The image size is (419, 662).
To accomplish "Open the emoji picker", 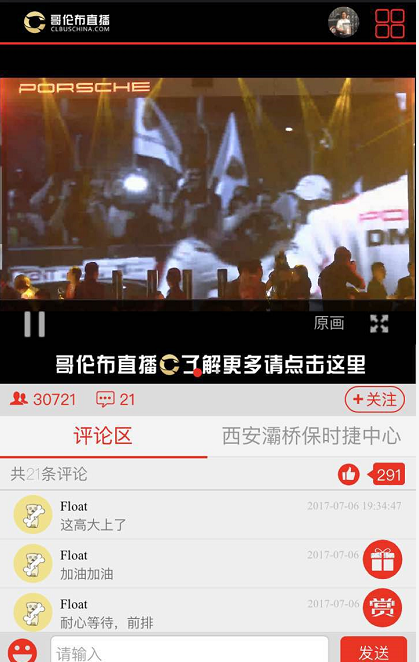I will pos(22,651).
